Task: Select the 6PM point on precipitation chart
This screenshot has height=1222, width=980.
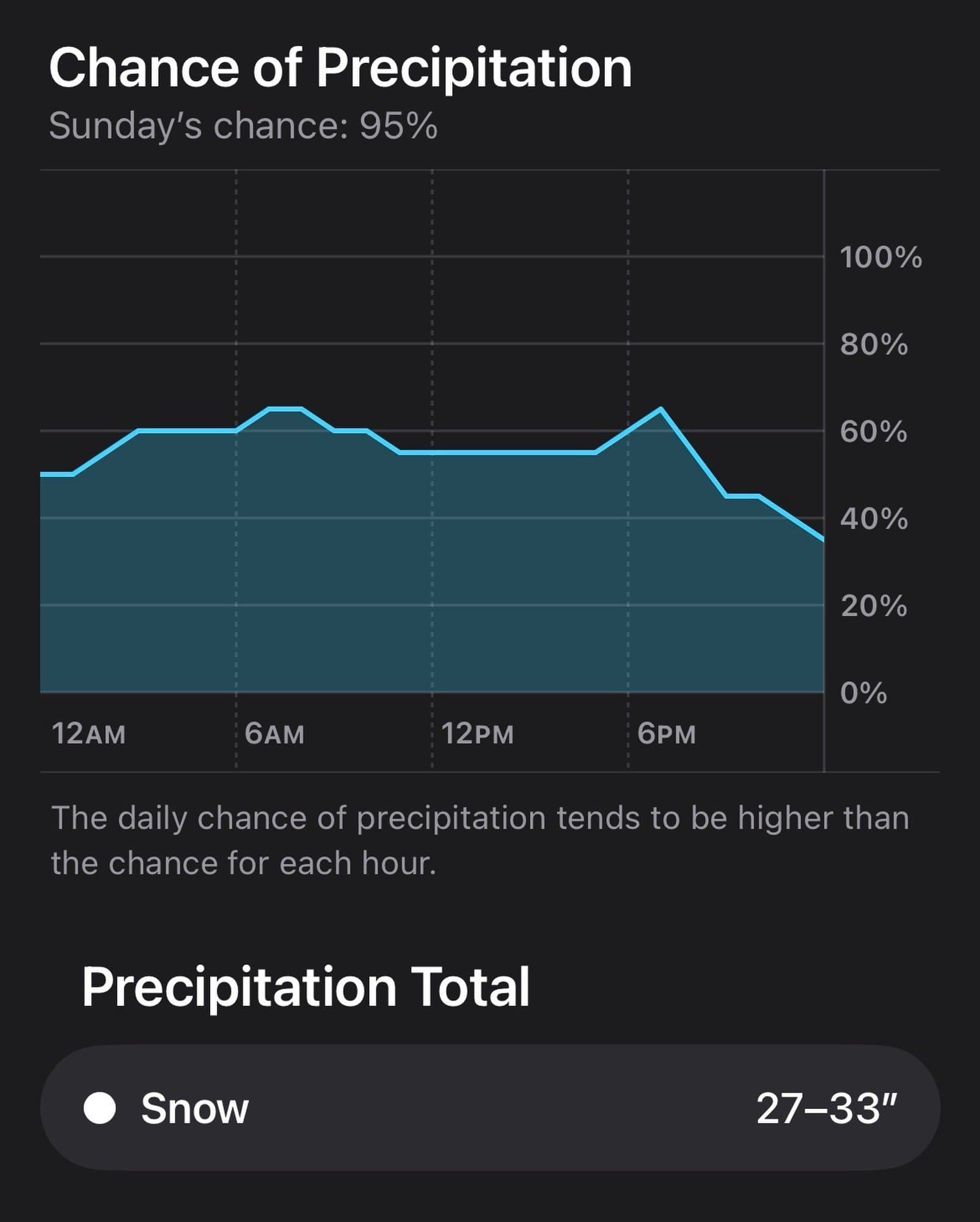Action: point(628,430)
